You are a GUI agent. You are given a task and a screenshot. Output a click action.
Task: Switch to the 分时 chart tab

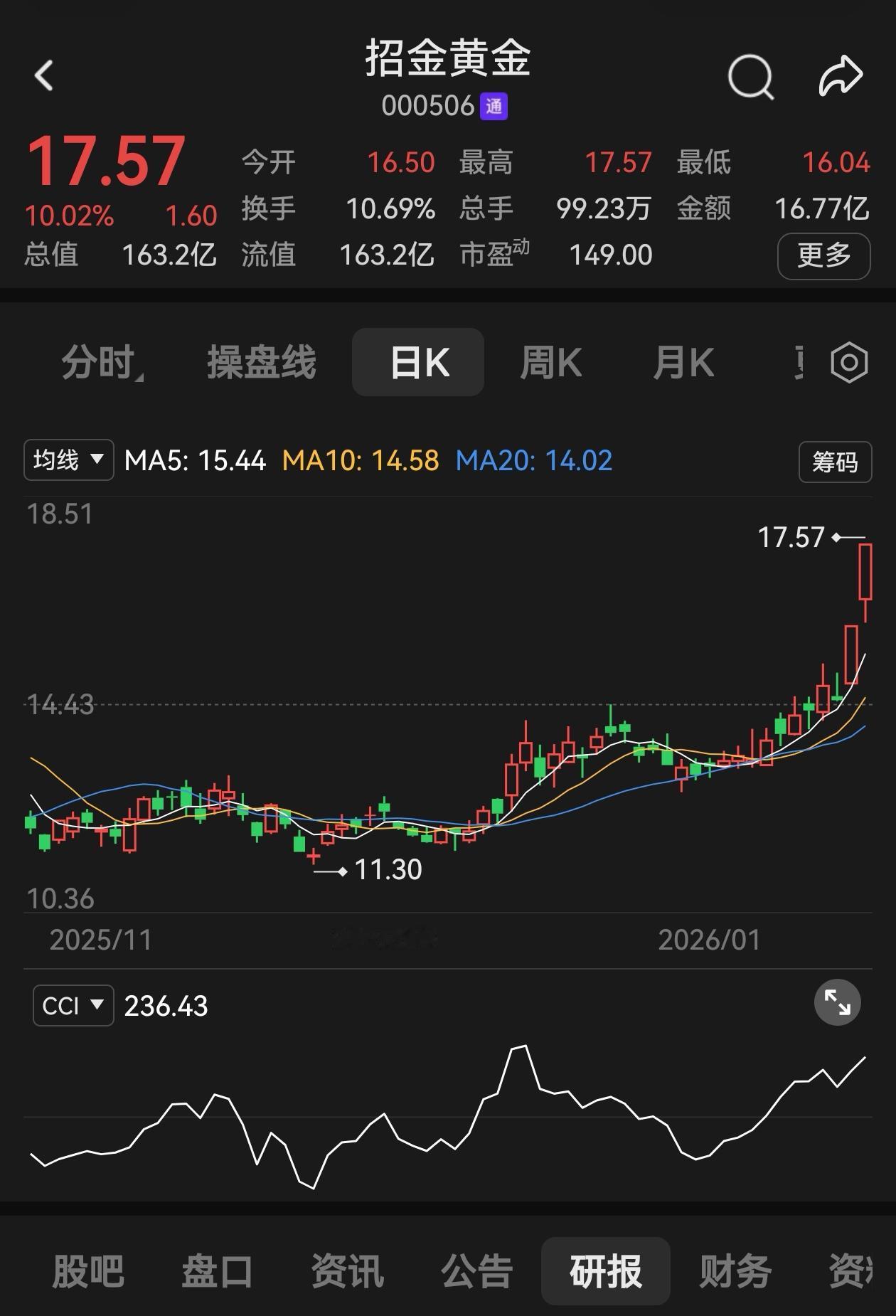(100, 362)
